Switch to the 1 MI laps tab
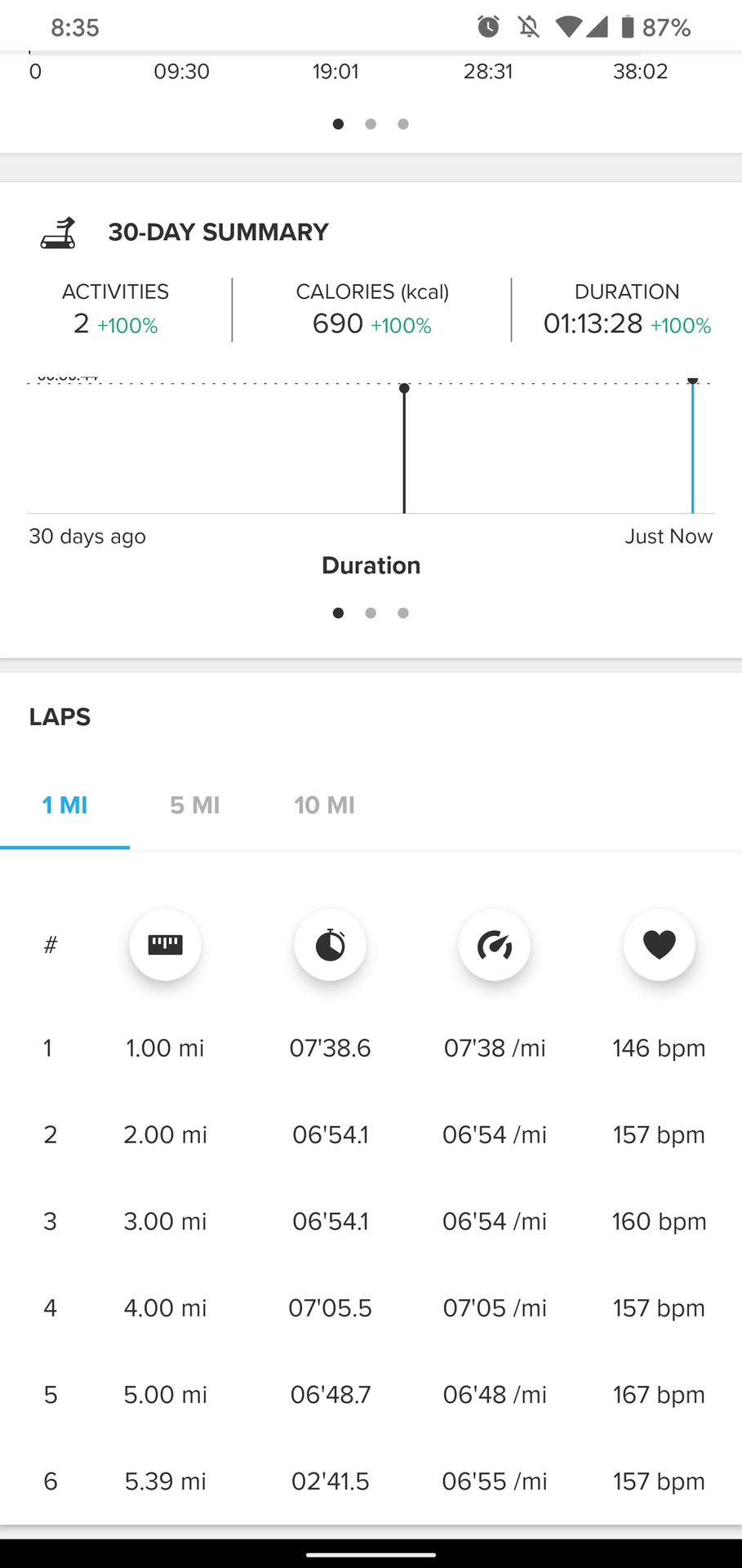The height and width of the screenshot is (1568, 742). (x=64, y=805)
